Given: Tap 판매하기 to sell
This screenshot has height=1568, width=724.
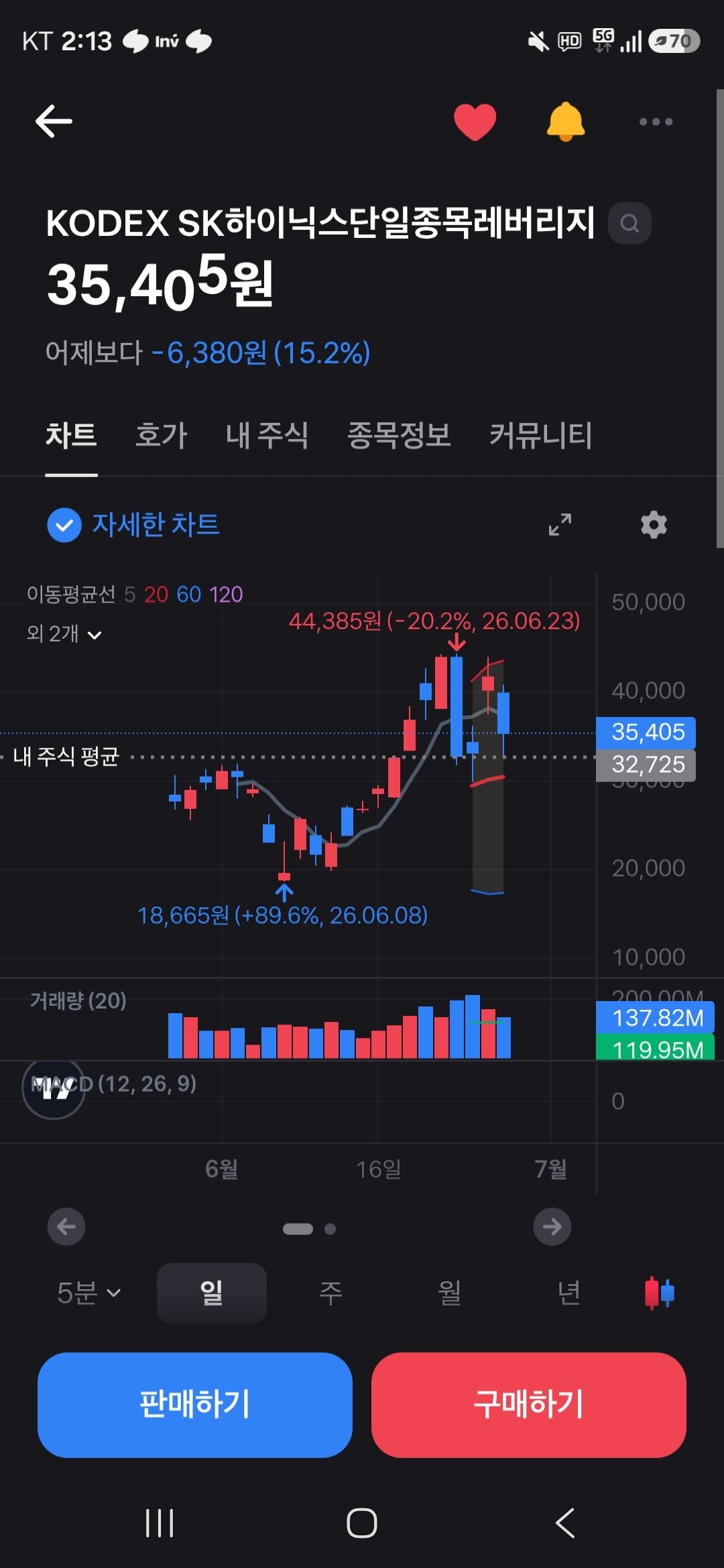Looking at the screenshot, I should coord(195,1404).
